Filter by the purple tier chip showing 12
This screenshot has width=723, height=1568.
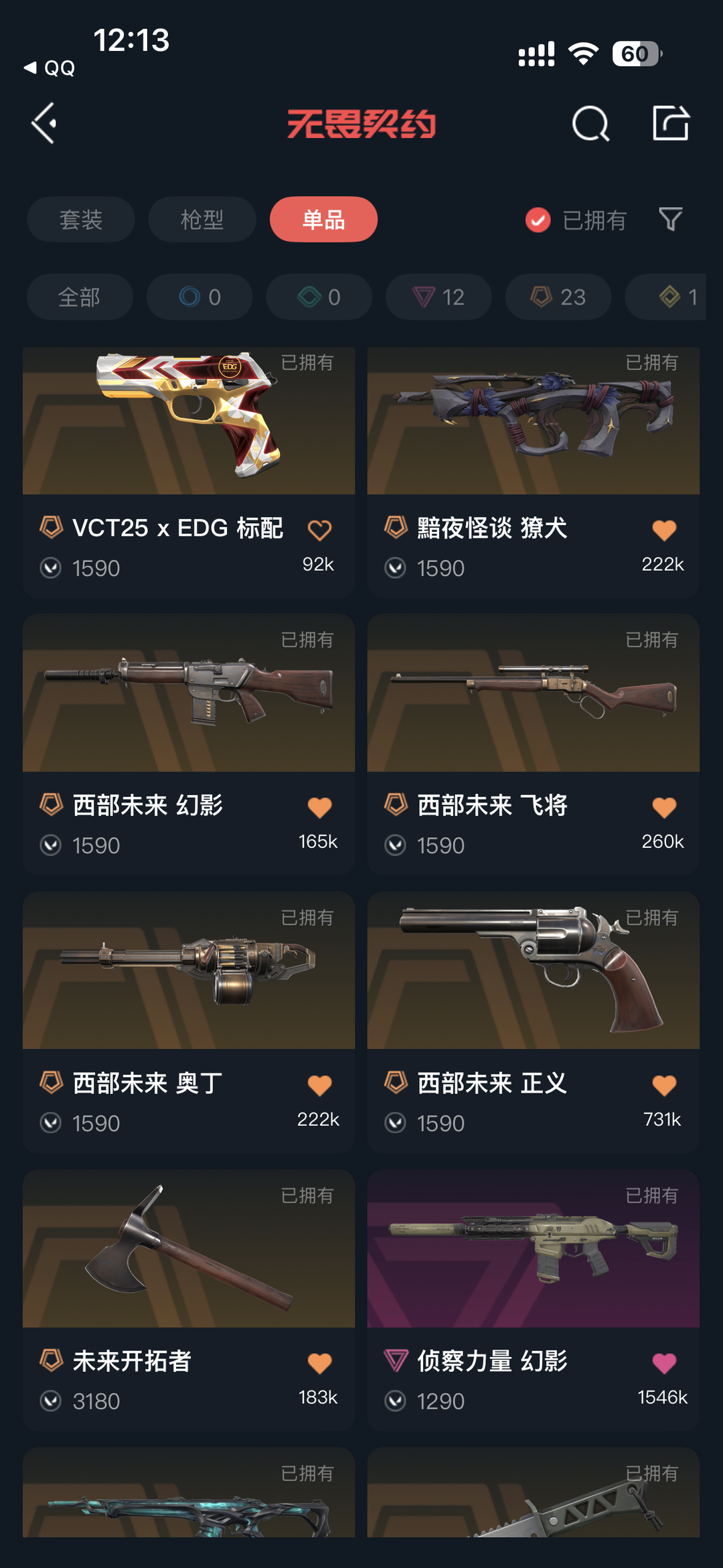tap(438, 297)
